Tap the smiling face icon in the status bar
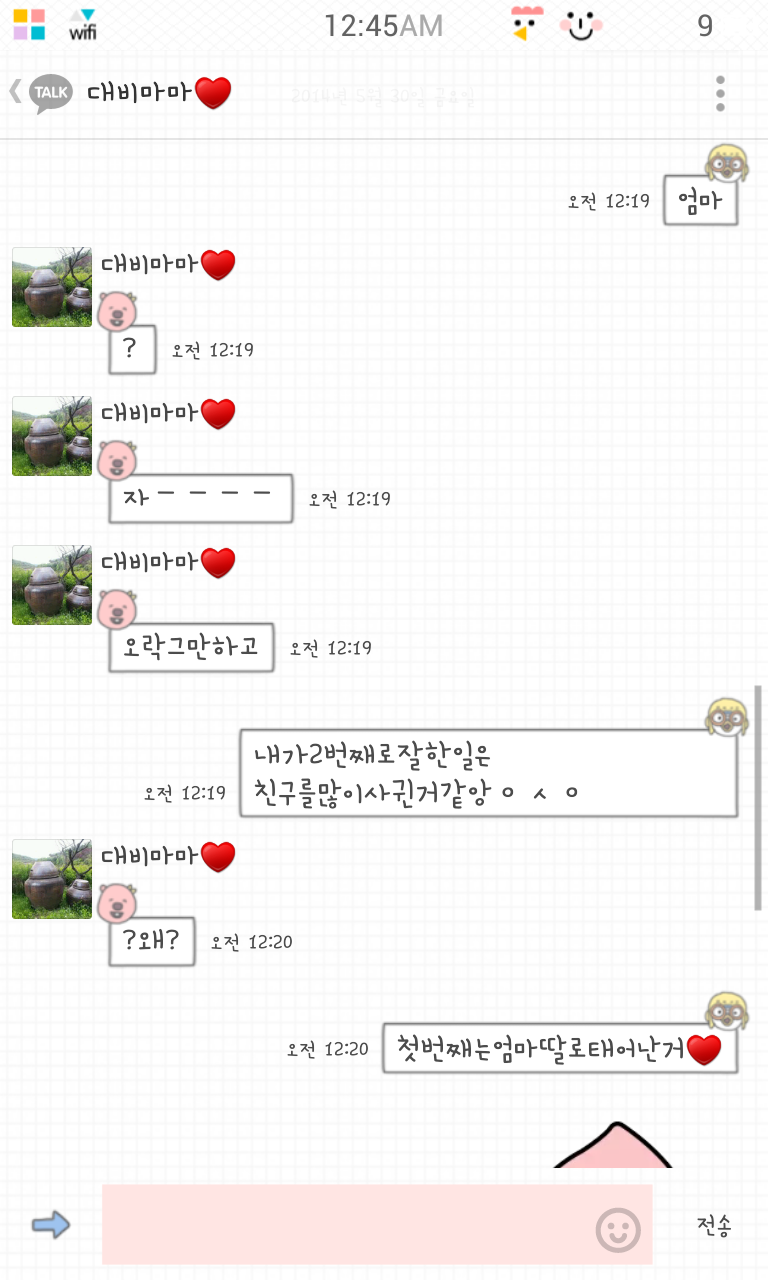Screen dimensions: 768x1280 click(579, 24)
